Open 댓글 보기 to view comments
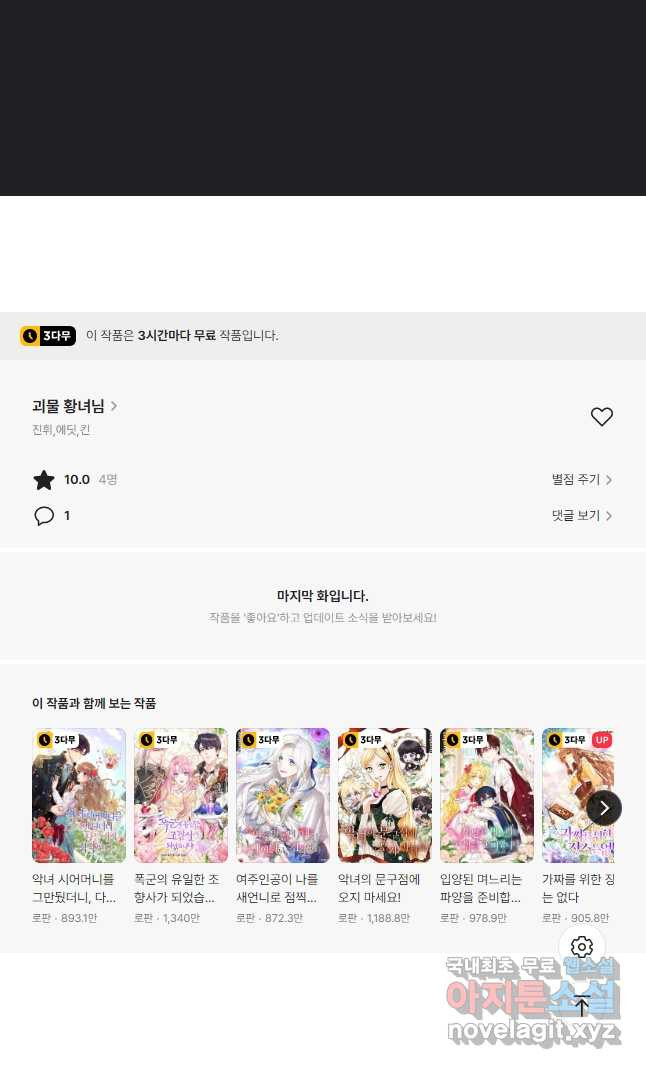Image resolution: width=646 pixels, height=1069 pixels. (581, 516)
